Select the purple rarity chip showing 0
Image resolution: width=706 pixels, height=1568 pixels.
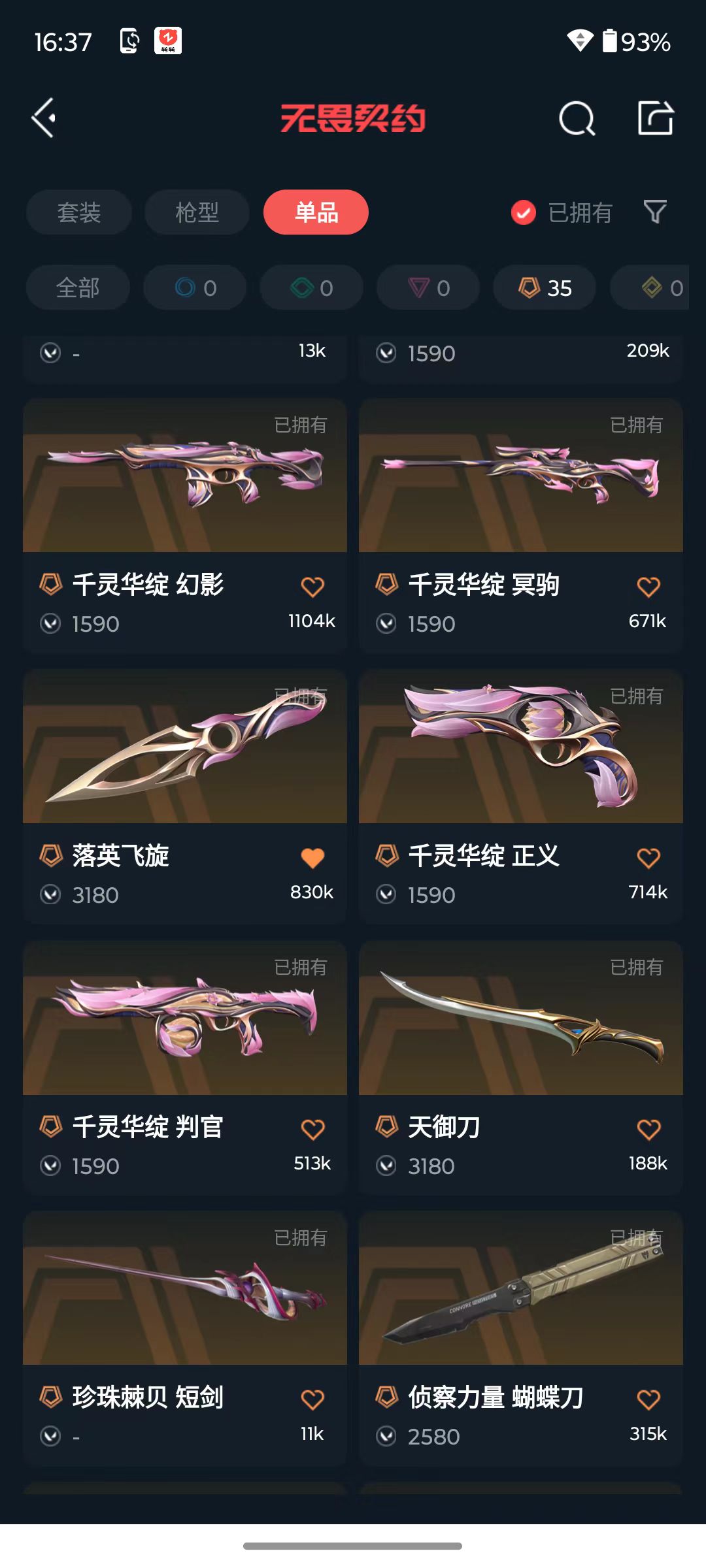coord(428,287)
